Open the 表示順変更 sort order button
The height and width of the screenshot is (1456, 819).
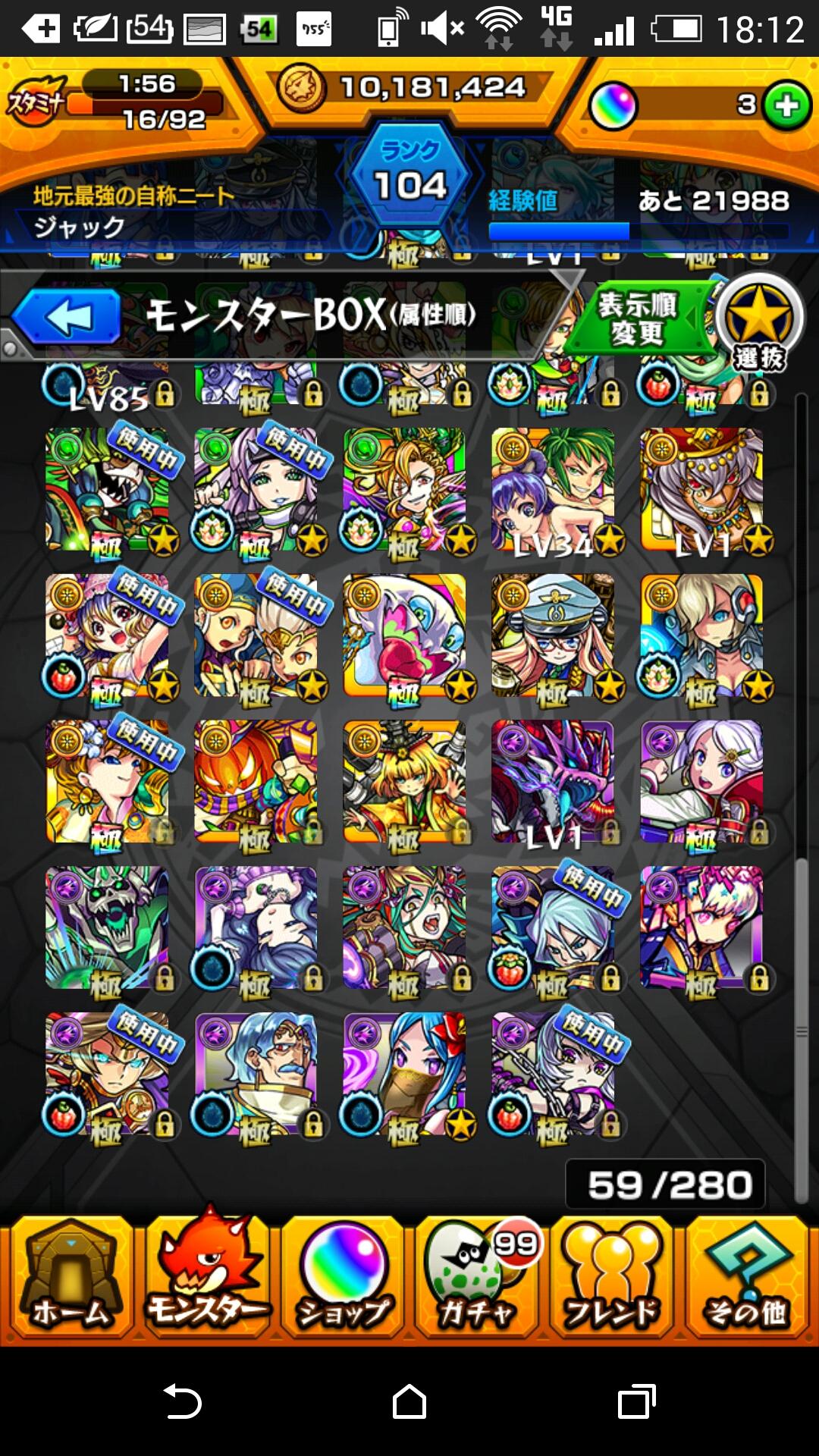(x=639, y=318)
